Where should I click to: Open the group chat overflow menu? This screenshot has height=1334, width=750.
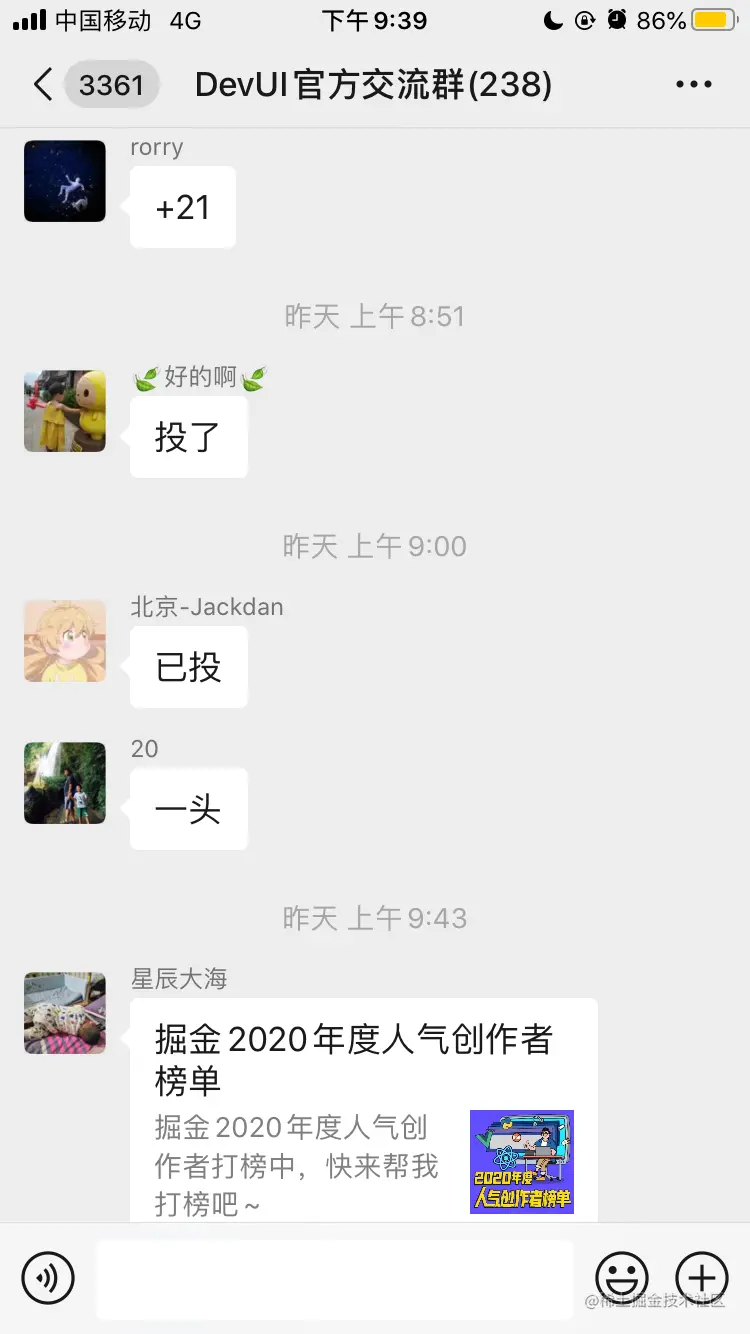click(x=694, y=85)
